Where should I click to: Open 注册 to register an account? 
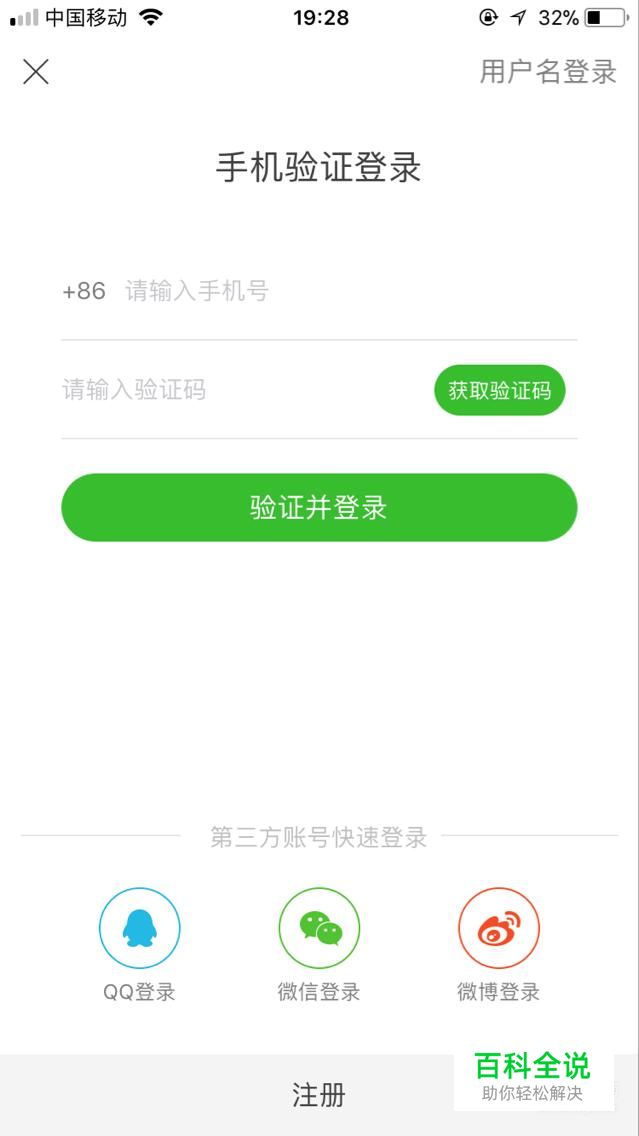click(319, 1094)
